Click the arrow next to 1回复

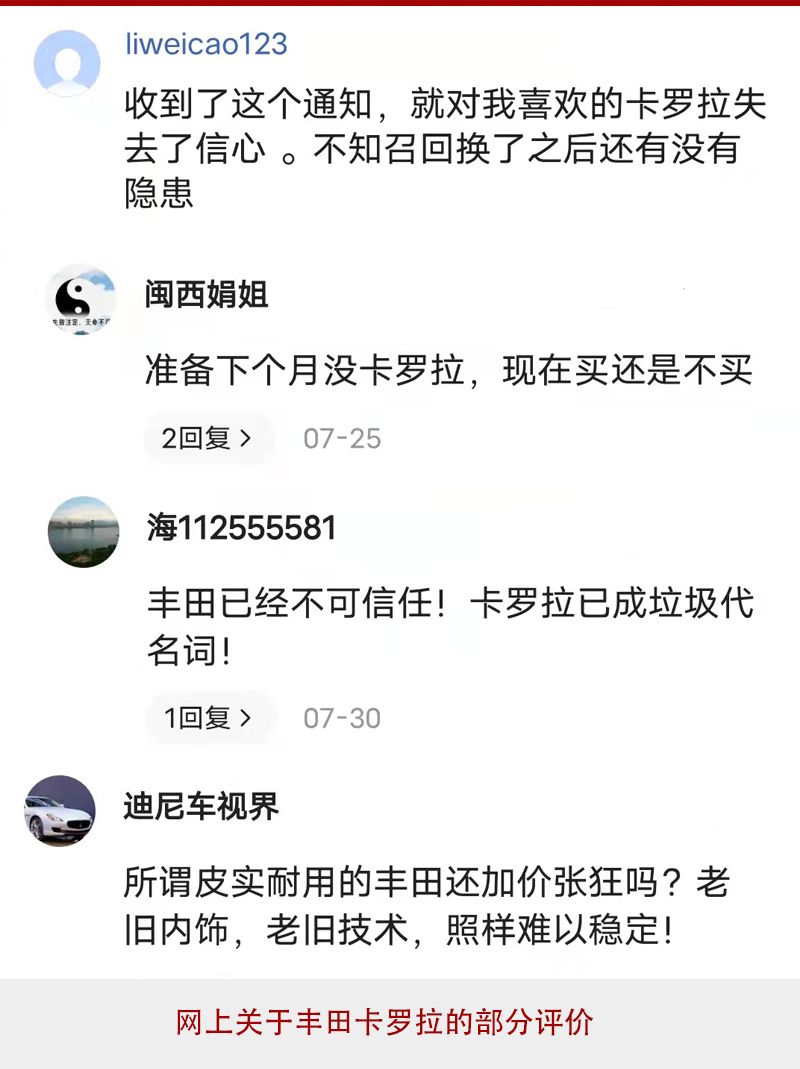point(243,717)
